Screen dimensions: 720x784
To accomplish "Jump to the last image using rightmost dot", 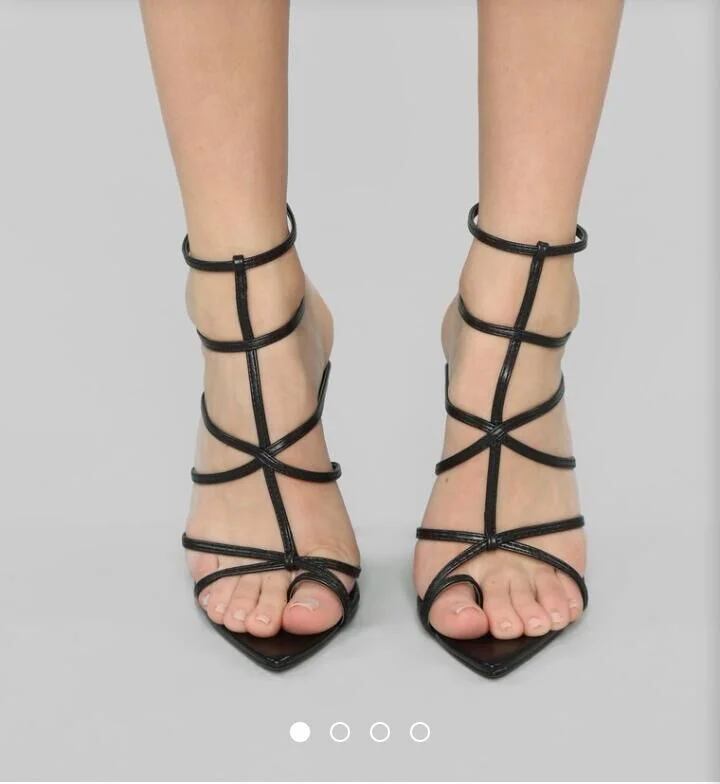I will pos(421,729).
